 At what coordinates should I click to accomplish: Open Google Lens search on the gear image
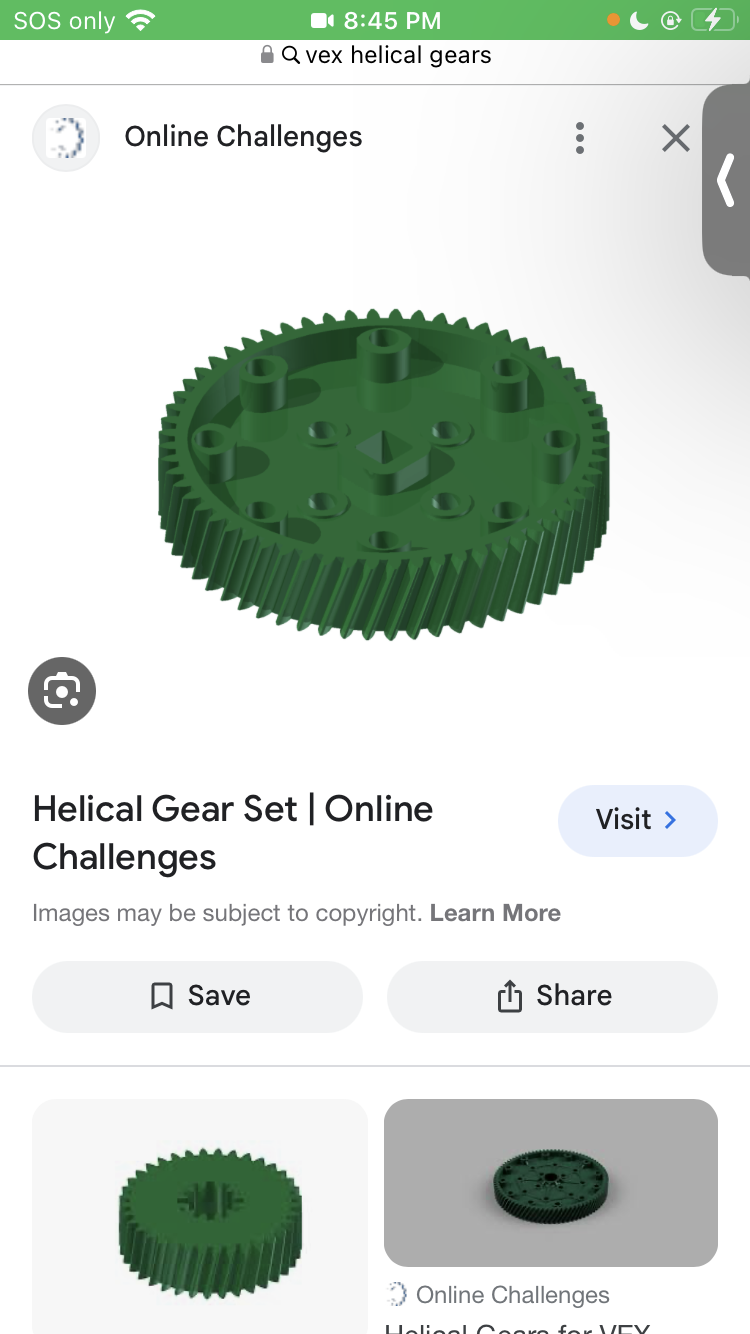click(62, 690)
